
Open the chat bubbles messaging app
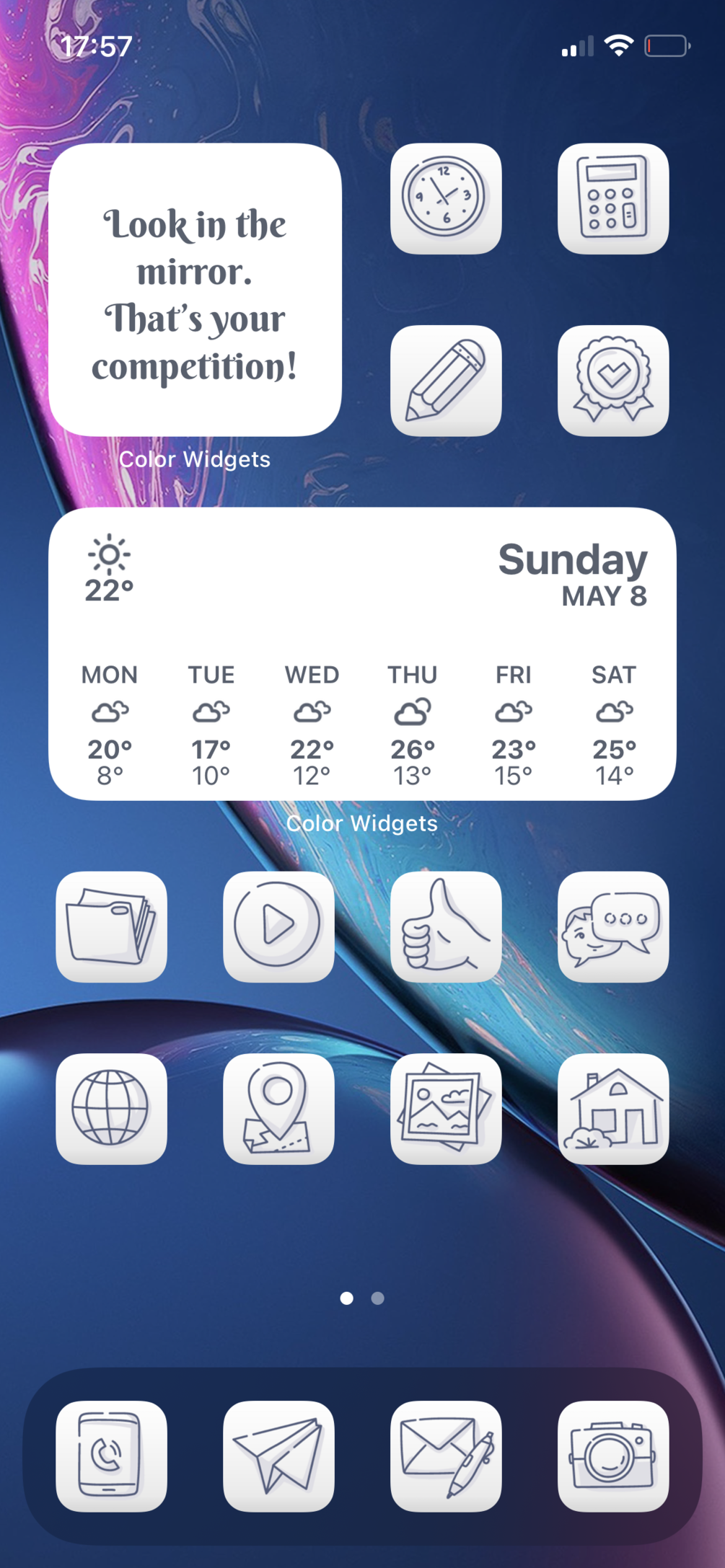pyautogui.click(x=612, y=926)
